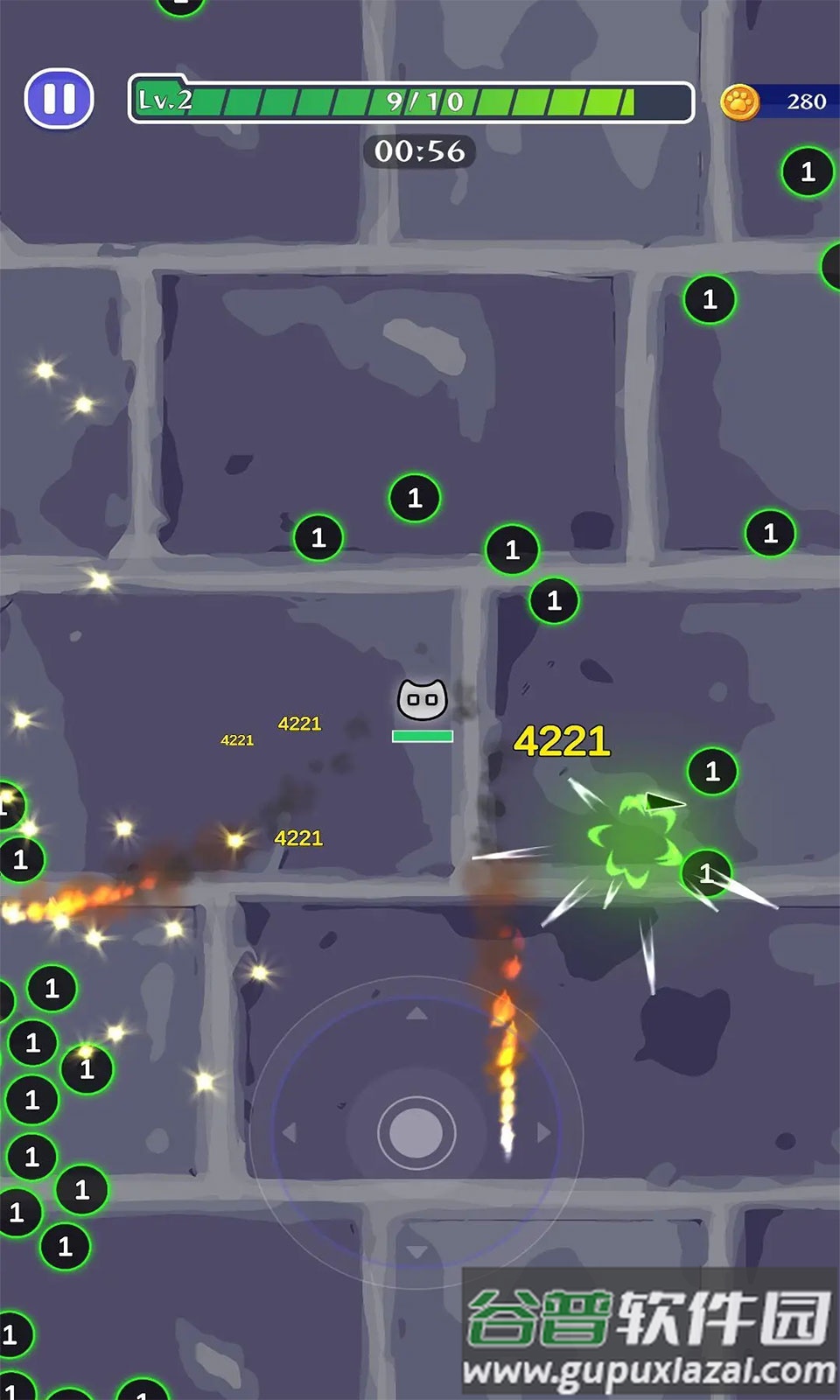Pause the game

pyautogui.click(x=59, y=99)
